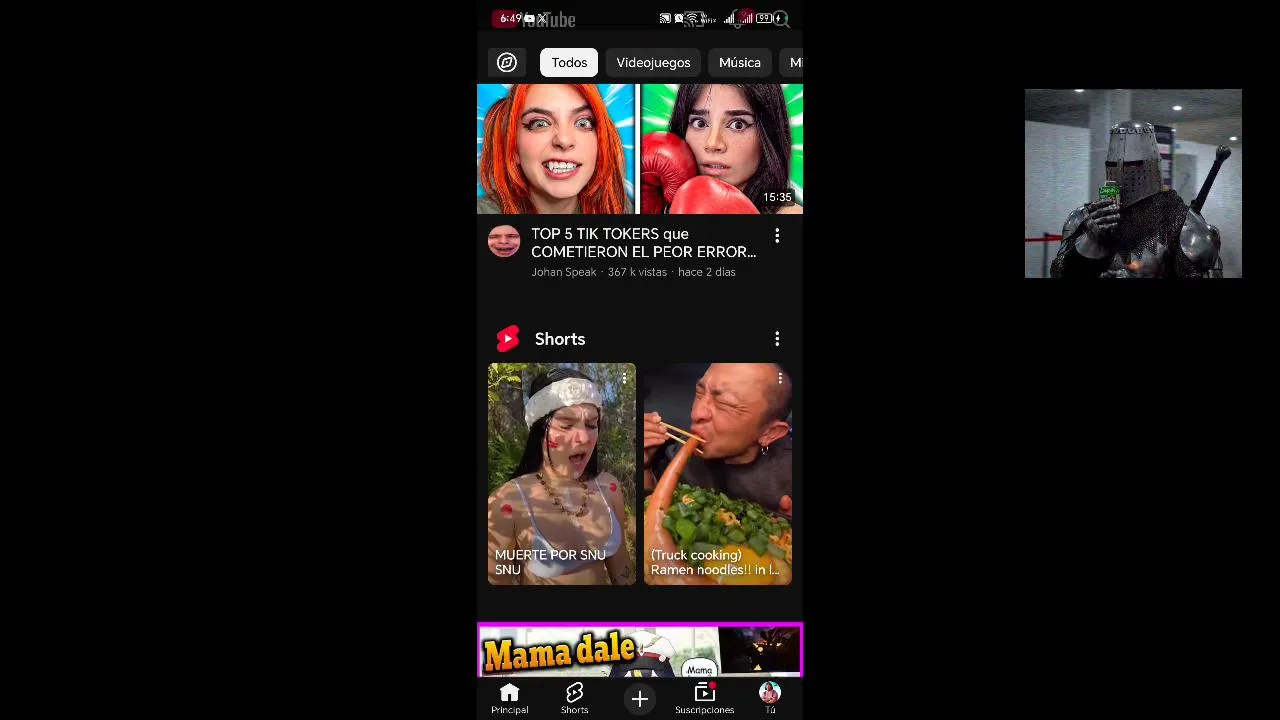The width and height of the screenshot is (1280, 720).
Task: Filter by Videojuegos chip
Action: point(653,62)
